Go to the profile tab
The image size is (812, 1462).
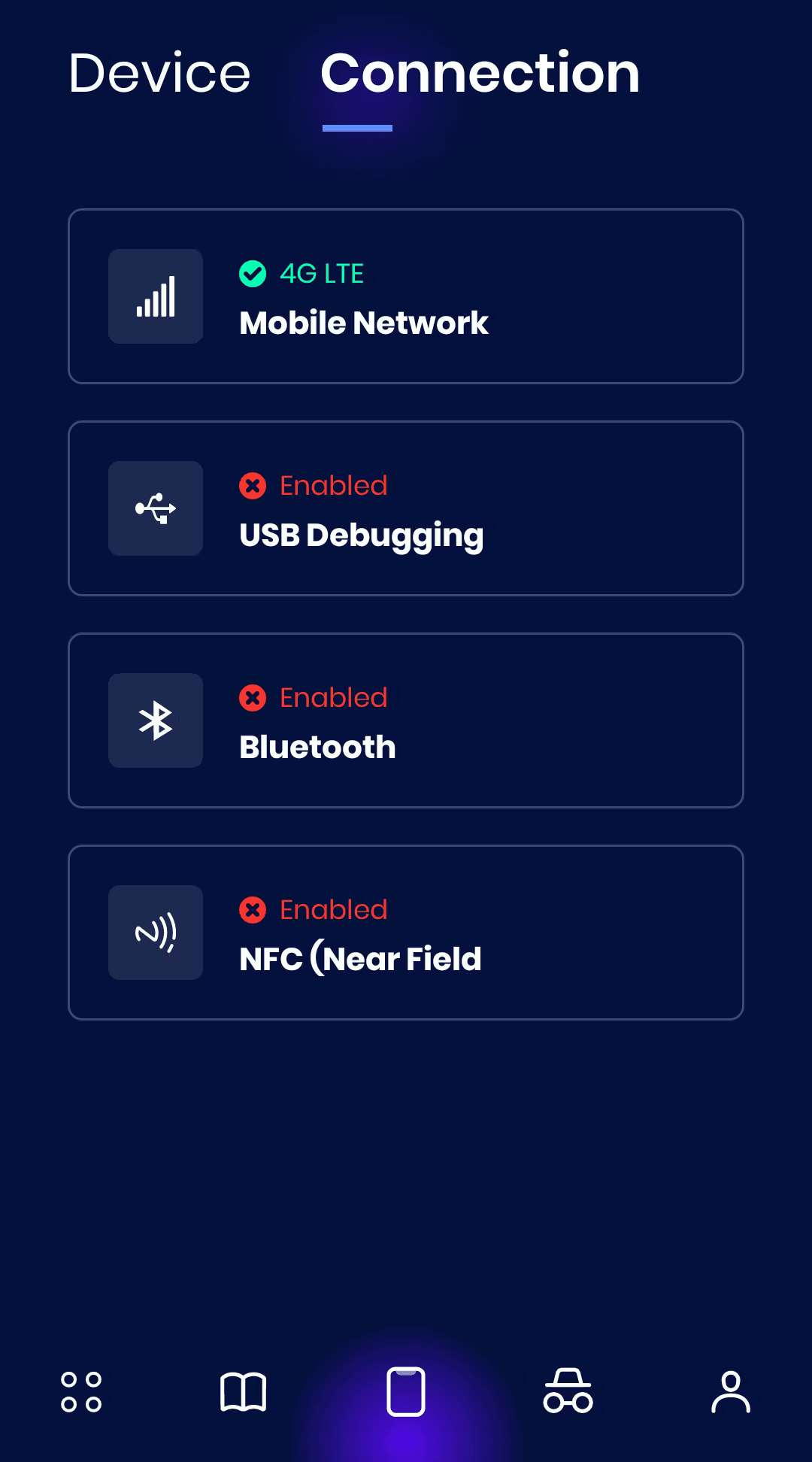pyautogui.click(x=731, y=1391)
